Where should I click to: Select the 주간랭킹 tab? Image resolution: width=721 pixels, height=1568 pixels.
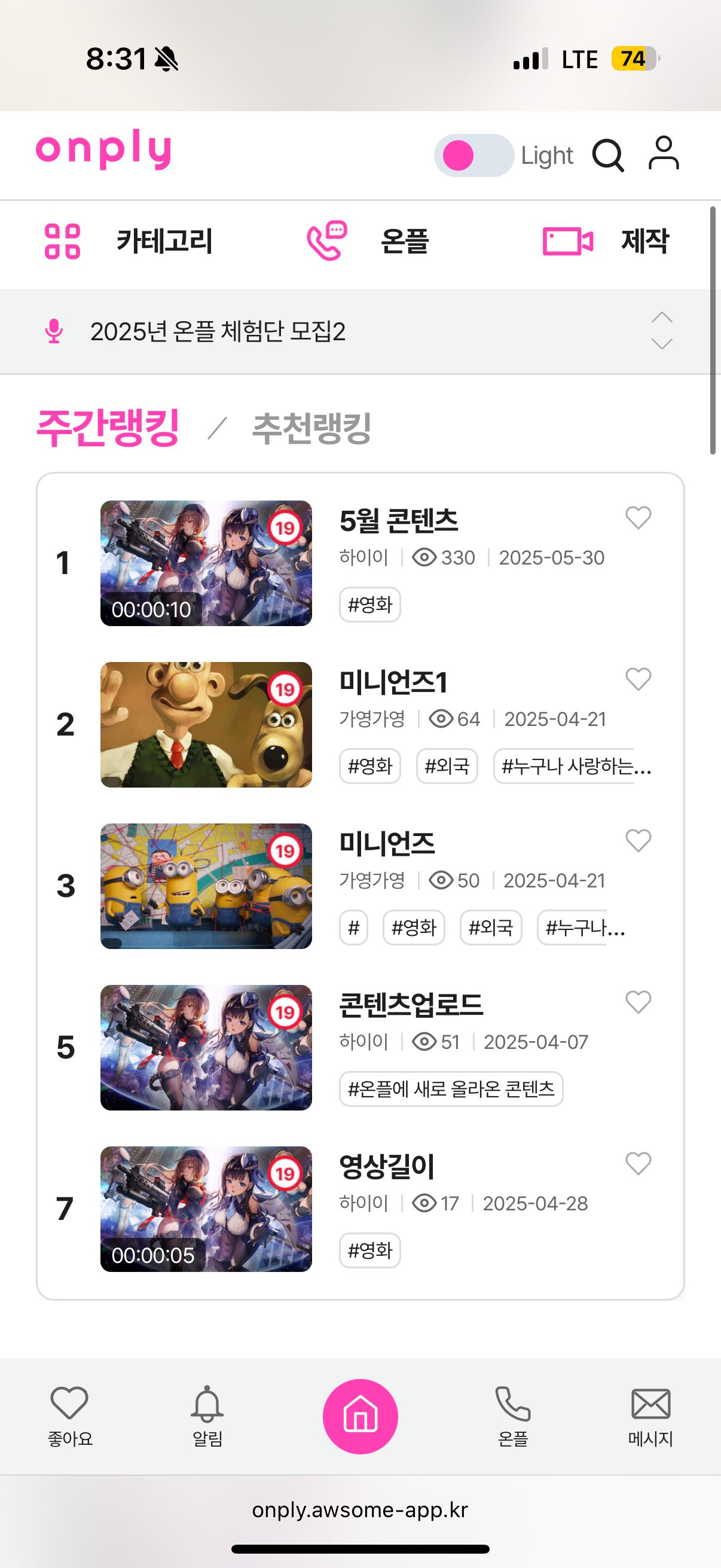point(108,429)
